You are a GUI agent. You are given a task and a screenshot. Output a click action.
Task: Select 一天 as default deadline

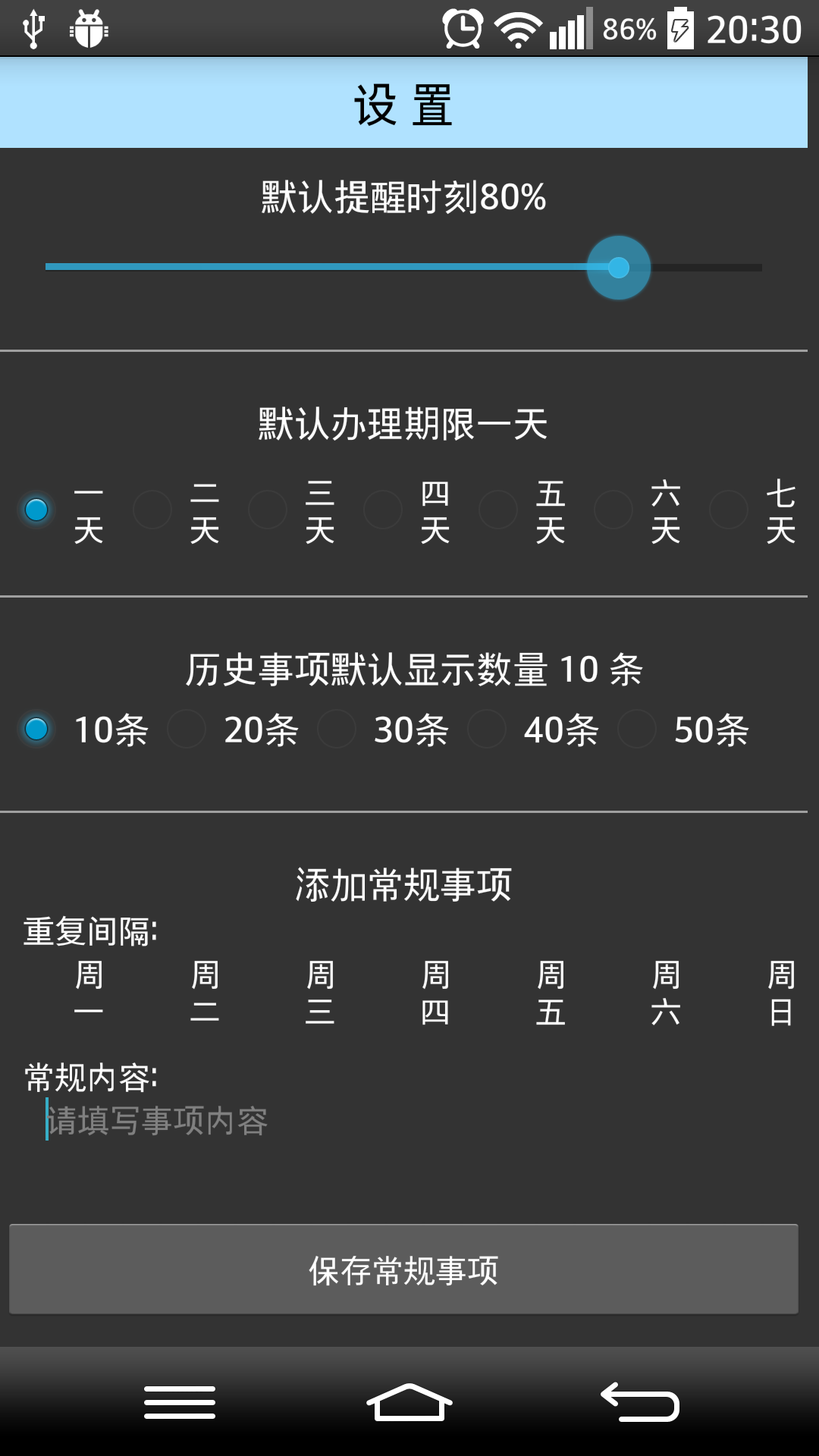tap(36, 510)
